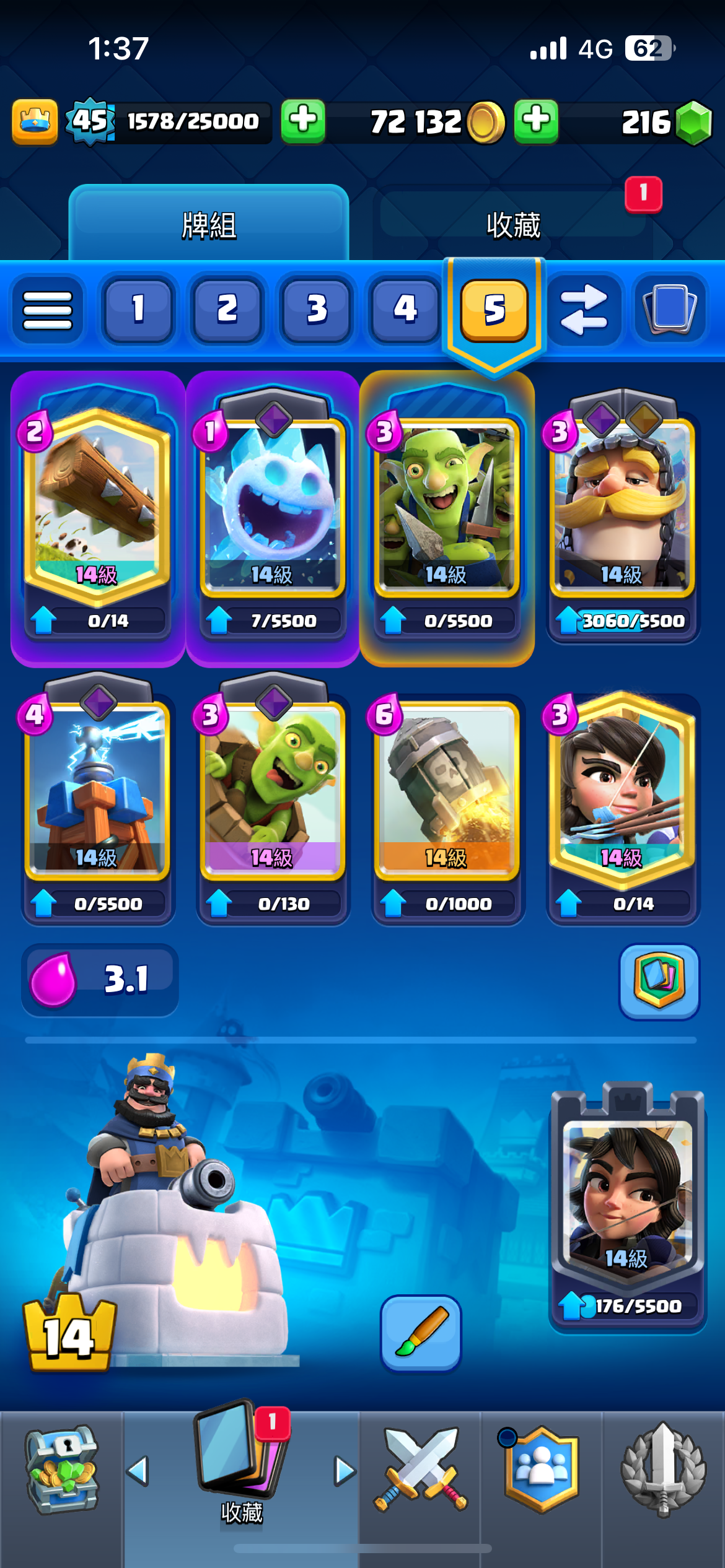Select deck slot 1
725x1568 pixels.
click(138, 308)
